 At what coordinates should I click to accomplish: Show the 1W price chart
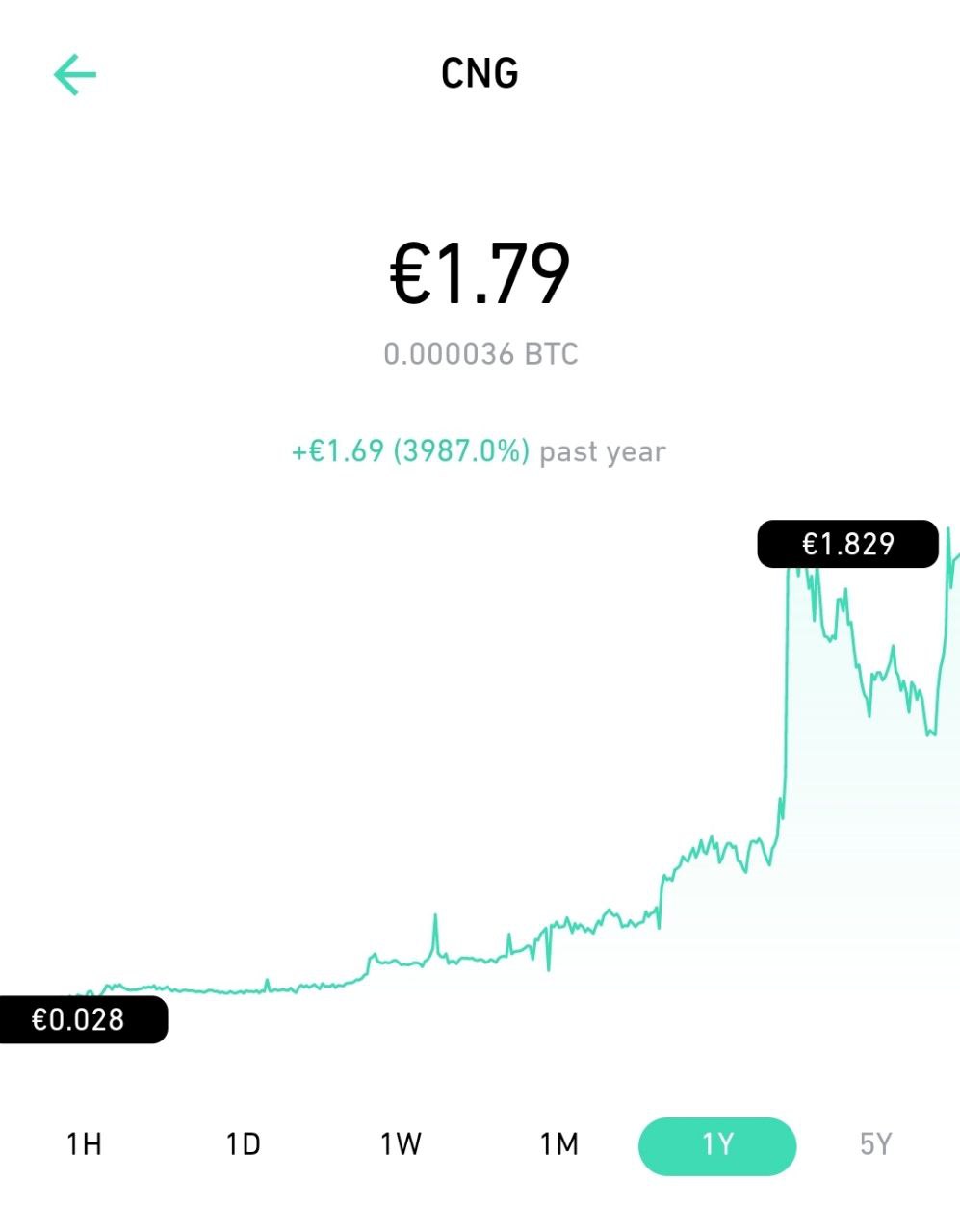(x=401, y=1144)
